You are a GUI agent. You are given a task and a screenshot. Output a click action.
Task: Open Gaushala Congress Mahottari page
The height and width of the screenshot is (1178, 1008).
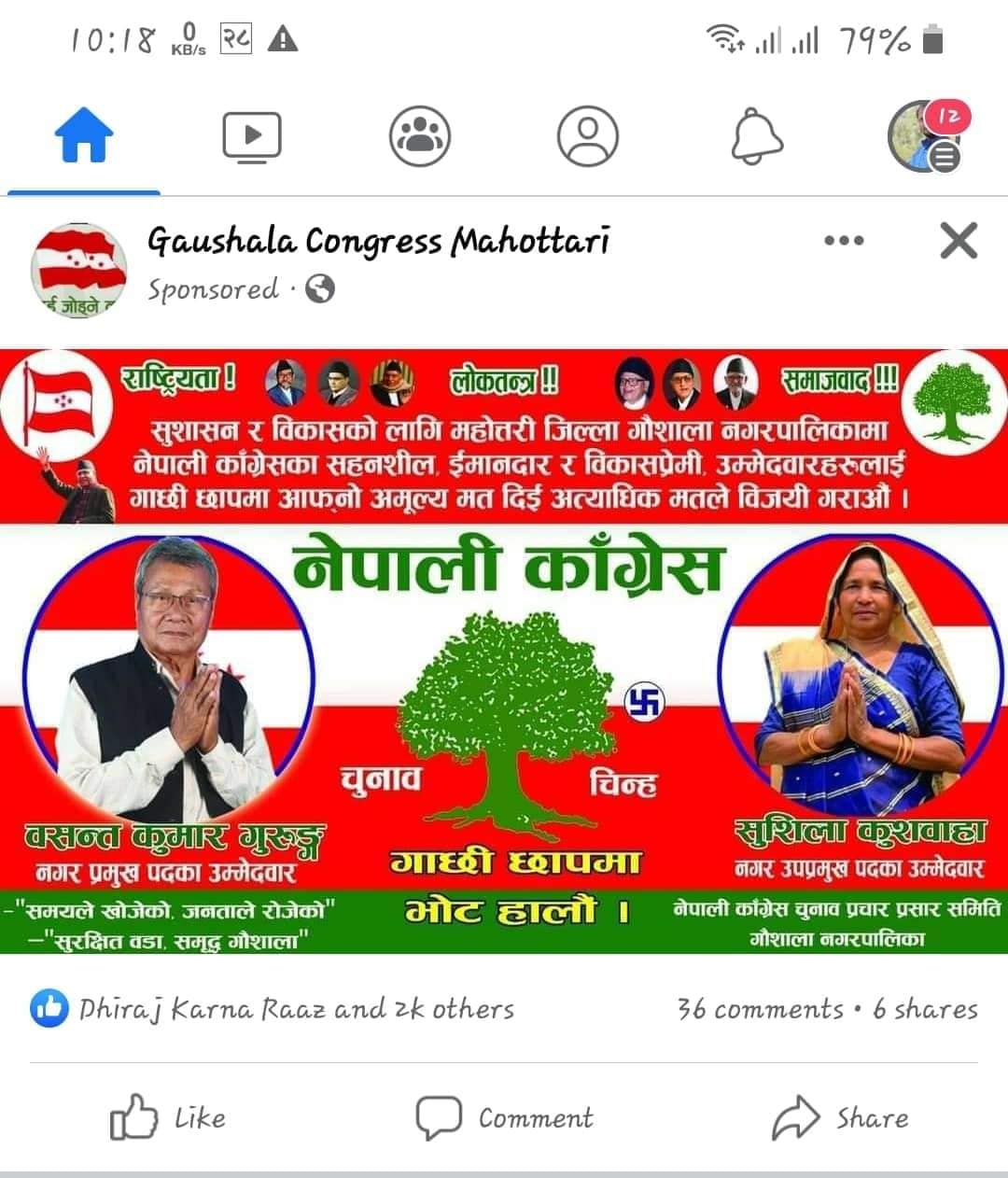(378, 241)
